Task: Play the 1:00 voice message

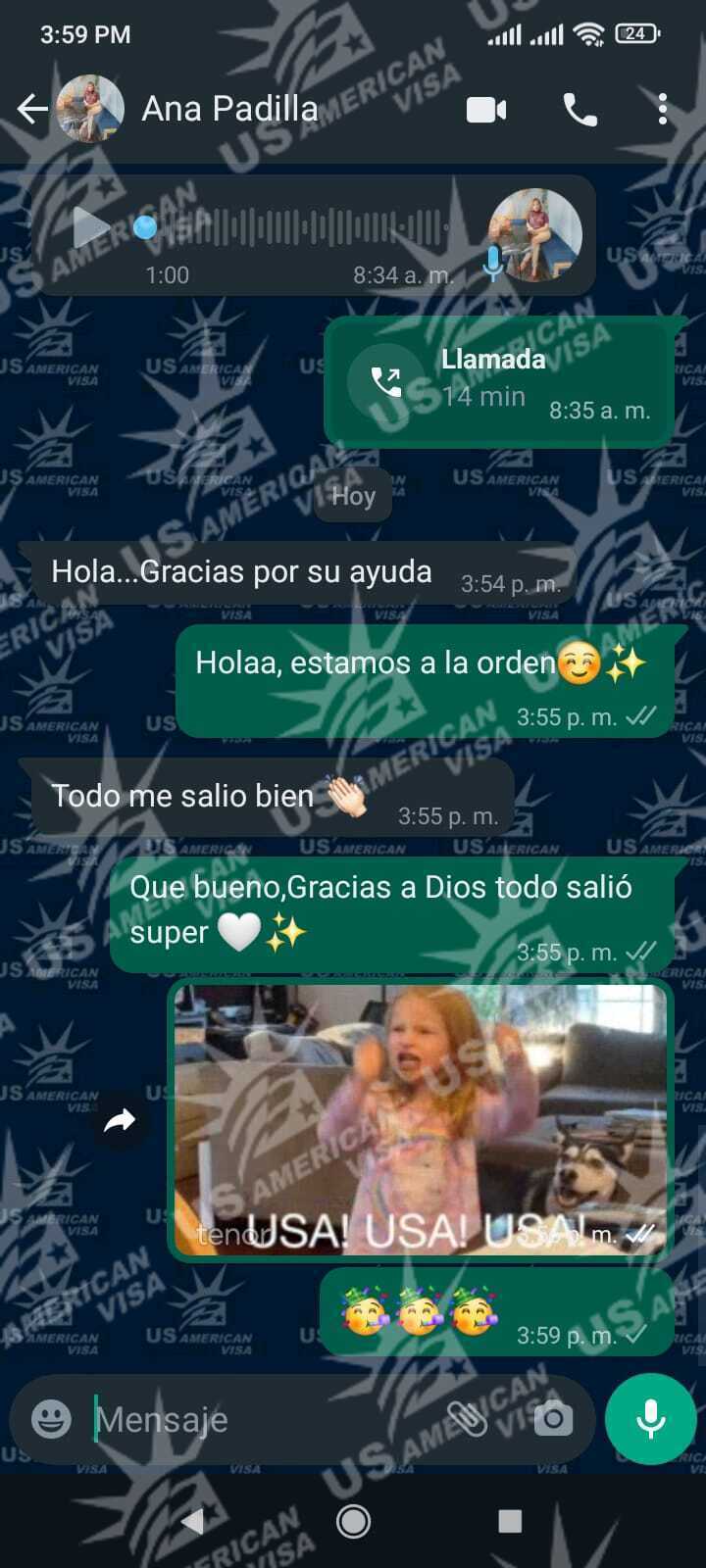Action: click(92, 227)
